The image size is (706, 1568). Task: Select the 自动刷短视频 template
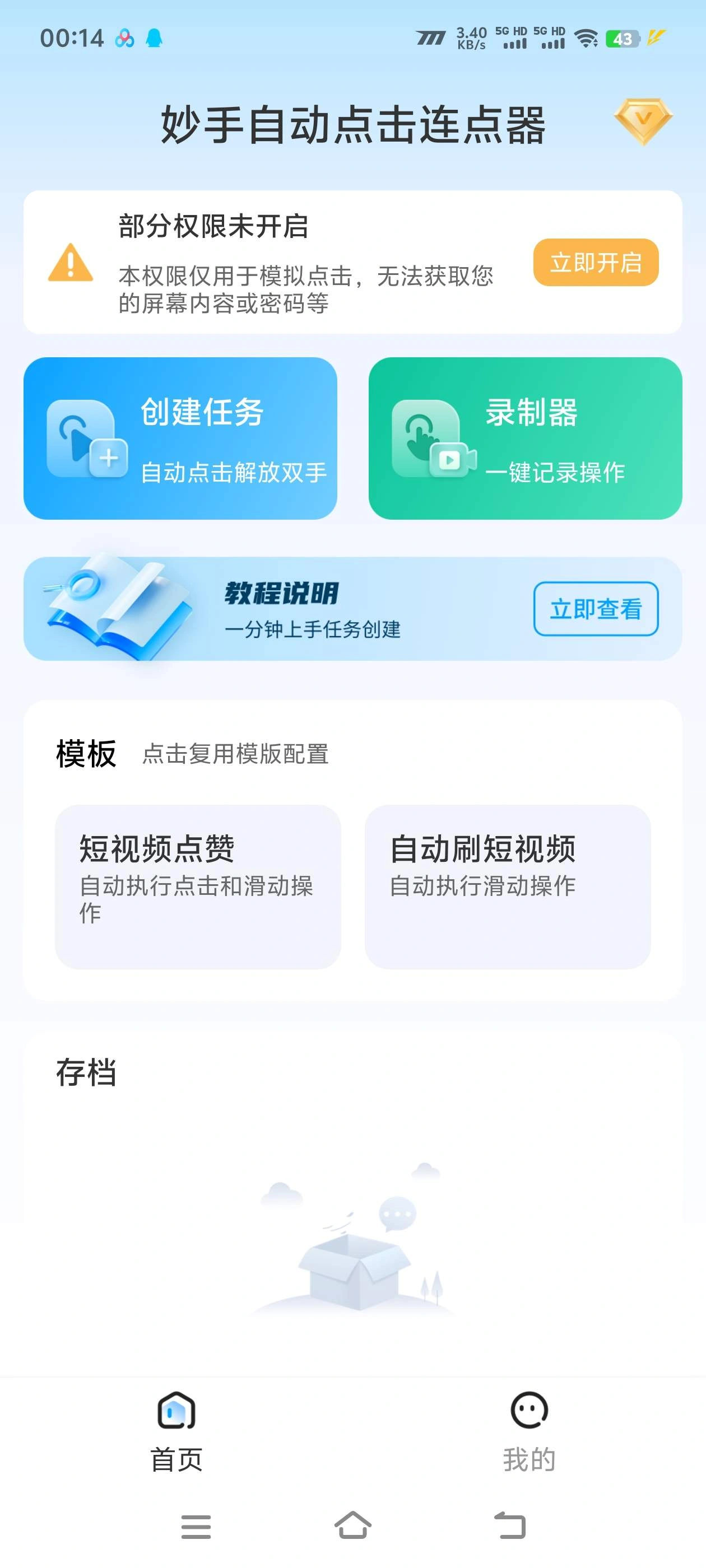(508, 886)
